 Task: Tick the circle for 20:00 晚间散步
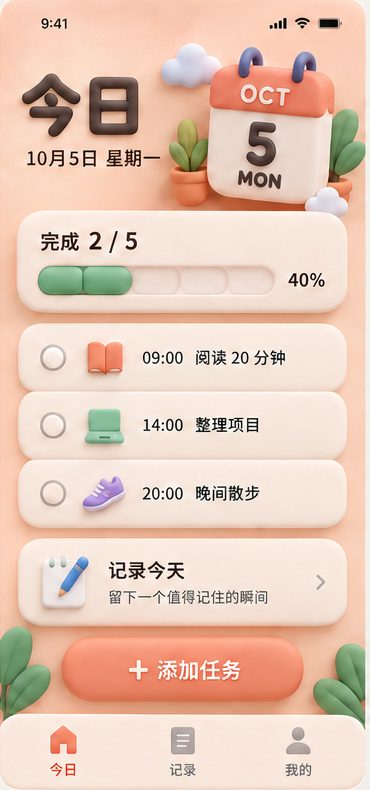tap(53, 493)
